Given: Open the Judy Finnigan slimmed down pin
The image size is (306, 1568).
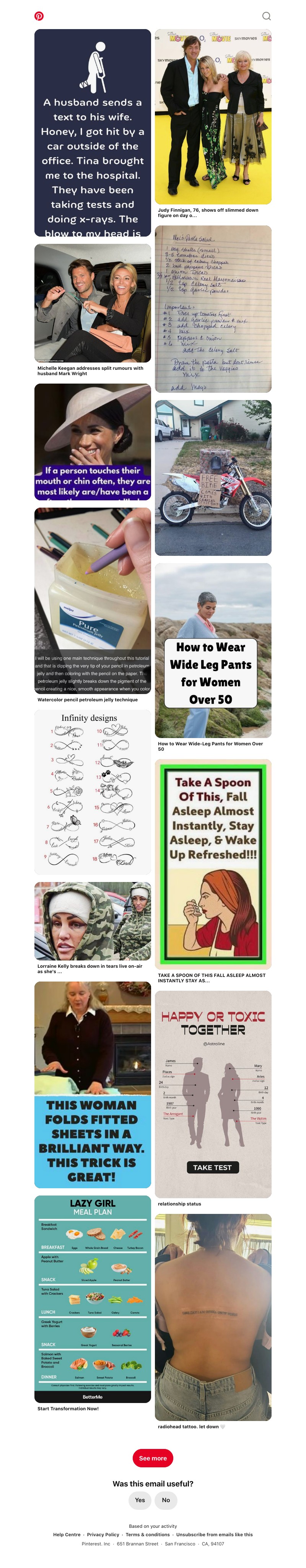Looking at the screenshot, I should 213,117.
